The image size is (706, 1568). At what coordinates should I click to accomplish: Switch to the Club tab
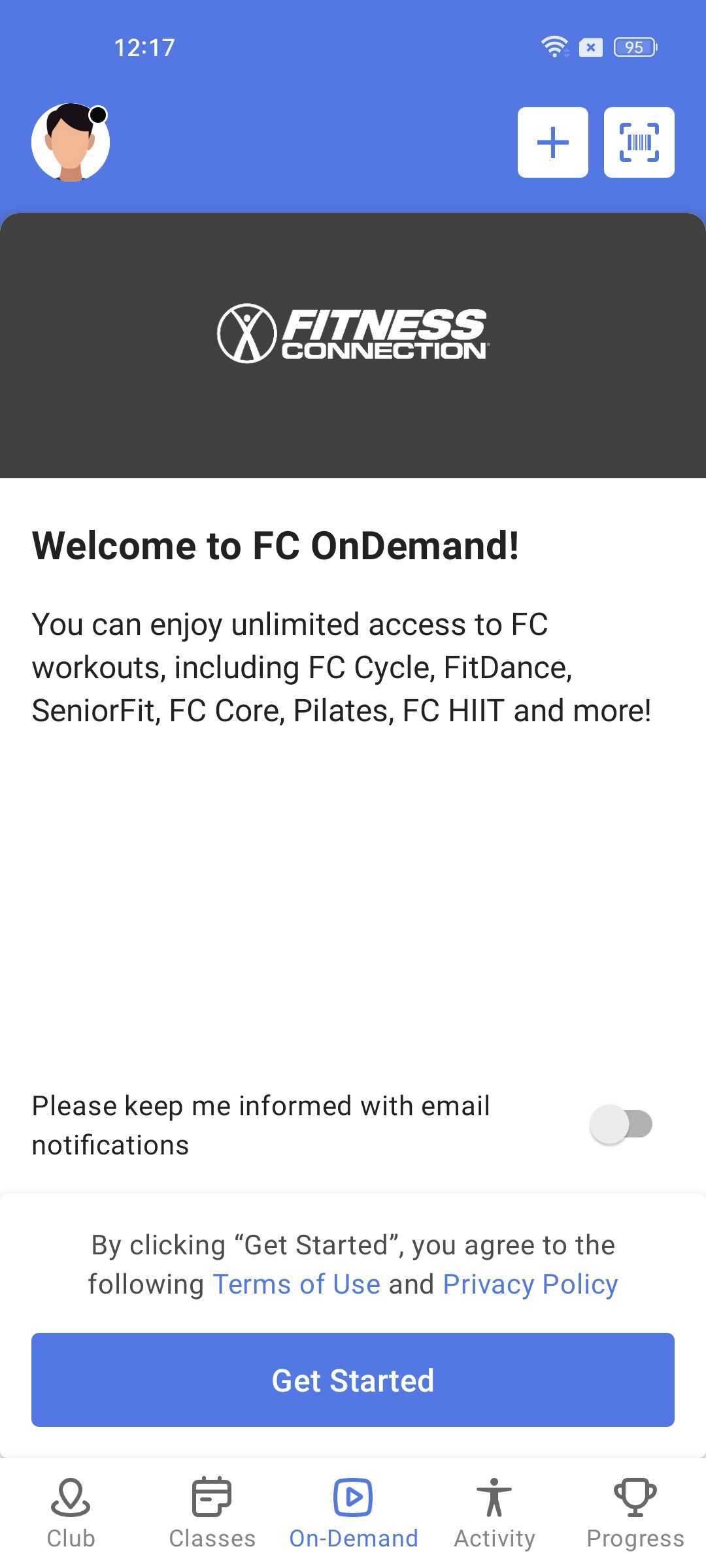coord(71,1513)
